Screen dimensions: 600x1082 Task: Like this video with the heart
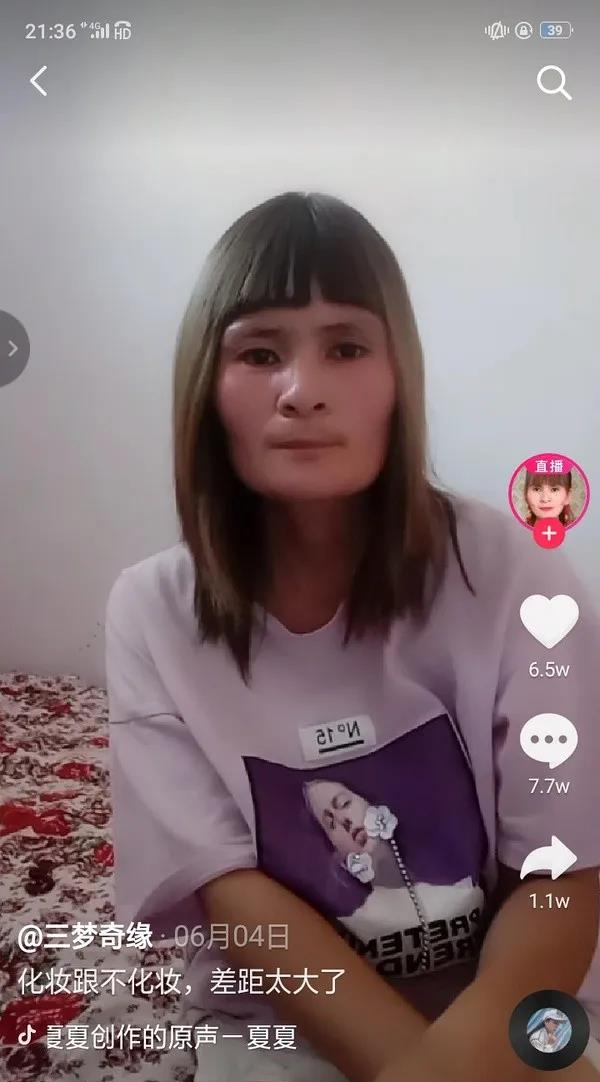(549, 622)
